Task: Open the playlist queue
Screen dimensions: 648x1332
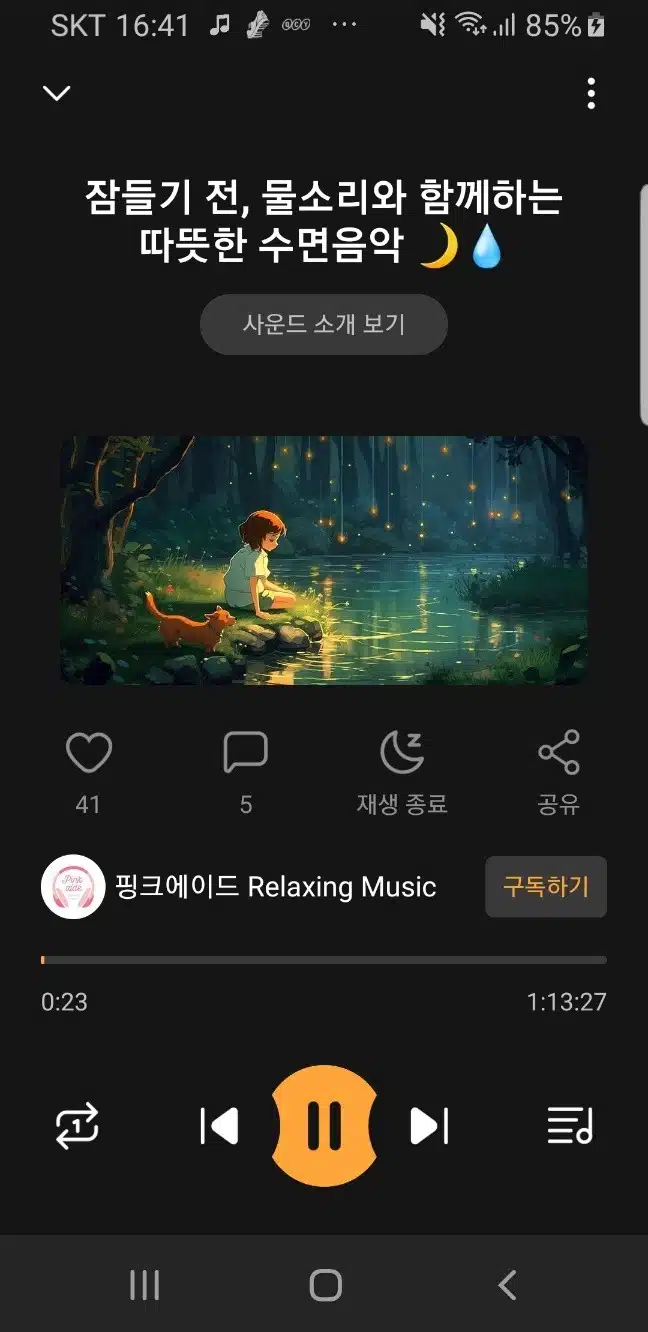Action: [x=570, y=1126]
